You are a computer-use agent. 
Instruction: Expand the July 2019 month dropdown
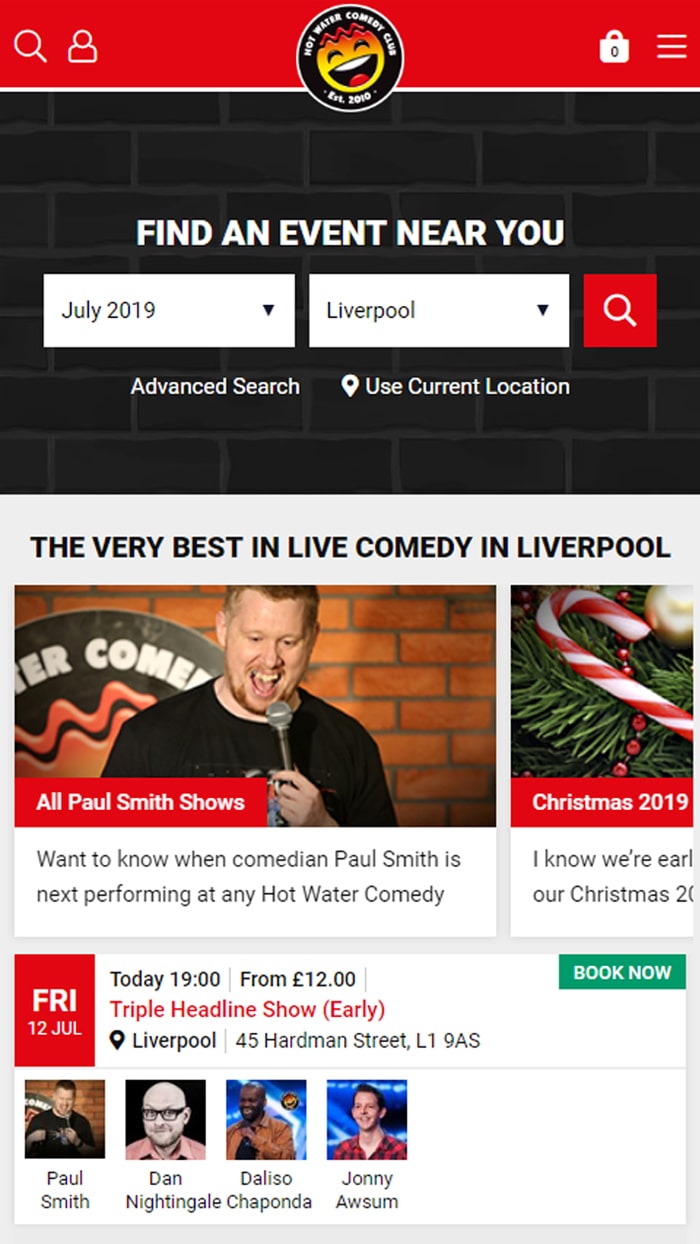(x=169, y=310)
